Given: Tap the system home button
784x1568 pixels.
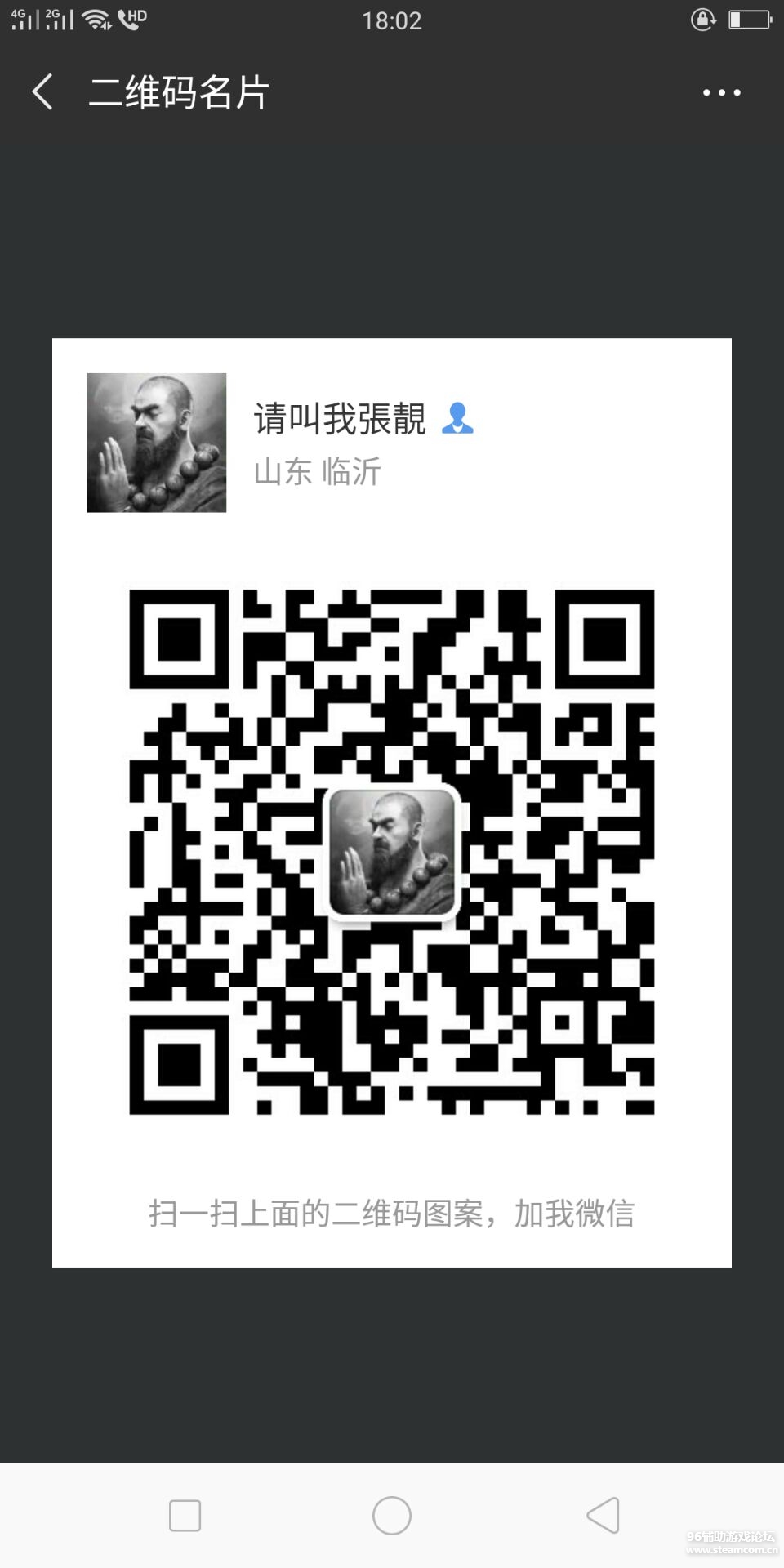Looking at the screenshot, I should click(392, 1516).
